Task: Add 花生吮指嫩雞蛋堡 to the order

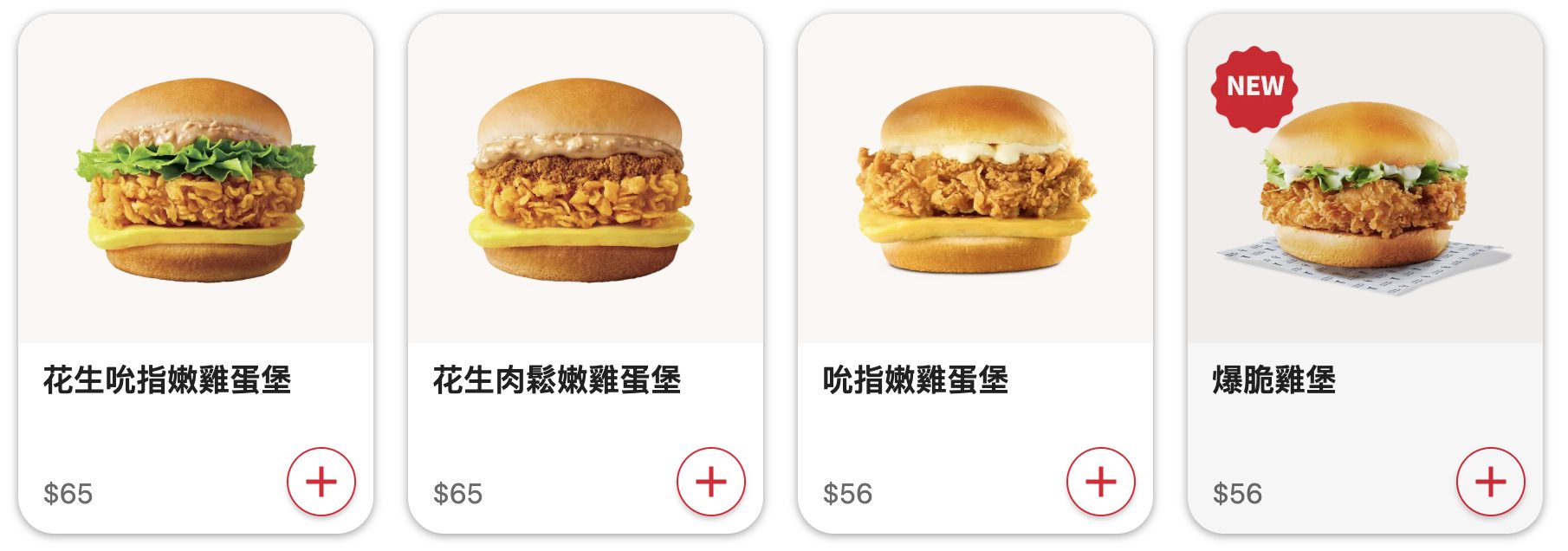Action: tap(321, 482)
